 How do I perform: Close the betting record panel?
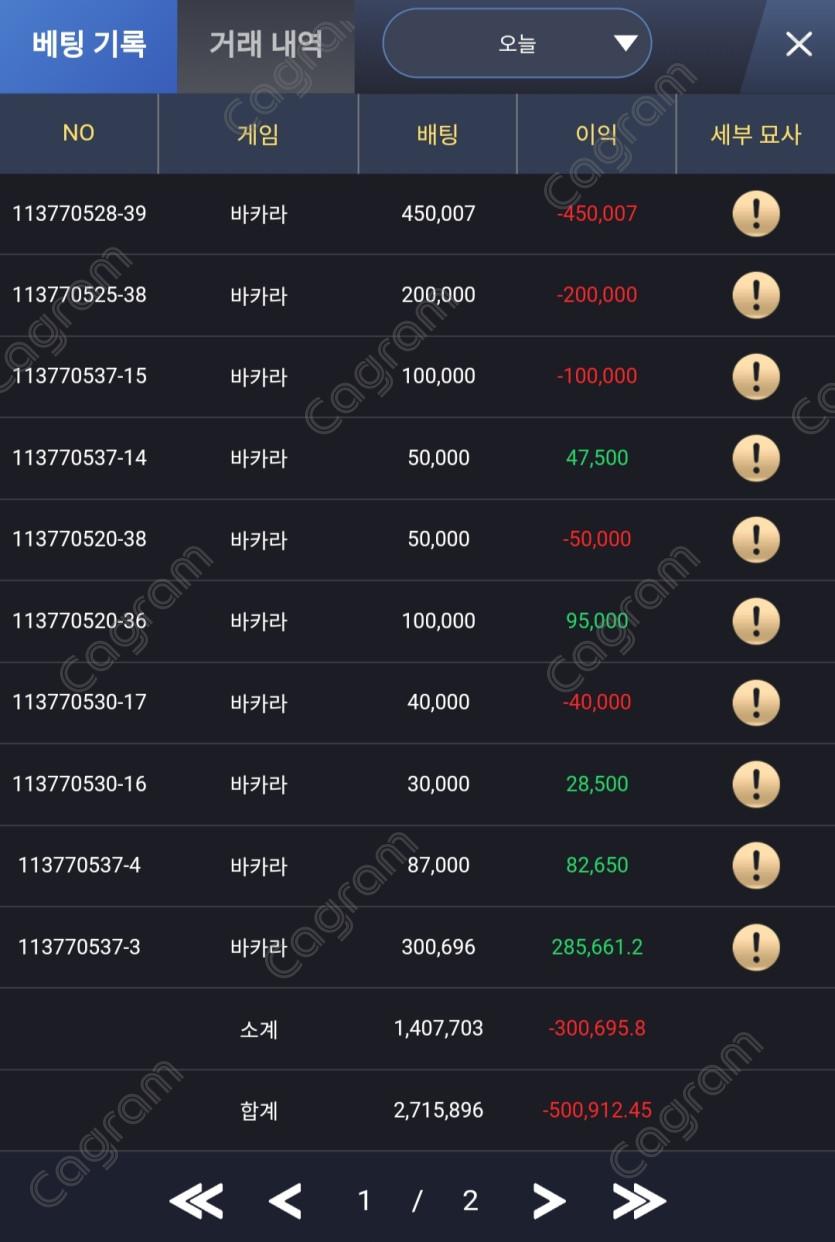click(798, 44)
